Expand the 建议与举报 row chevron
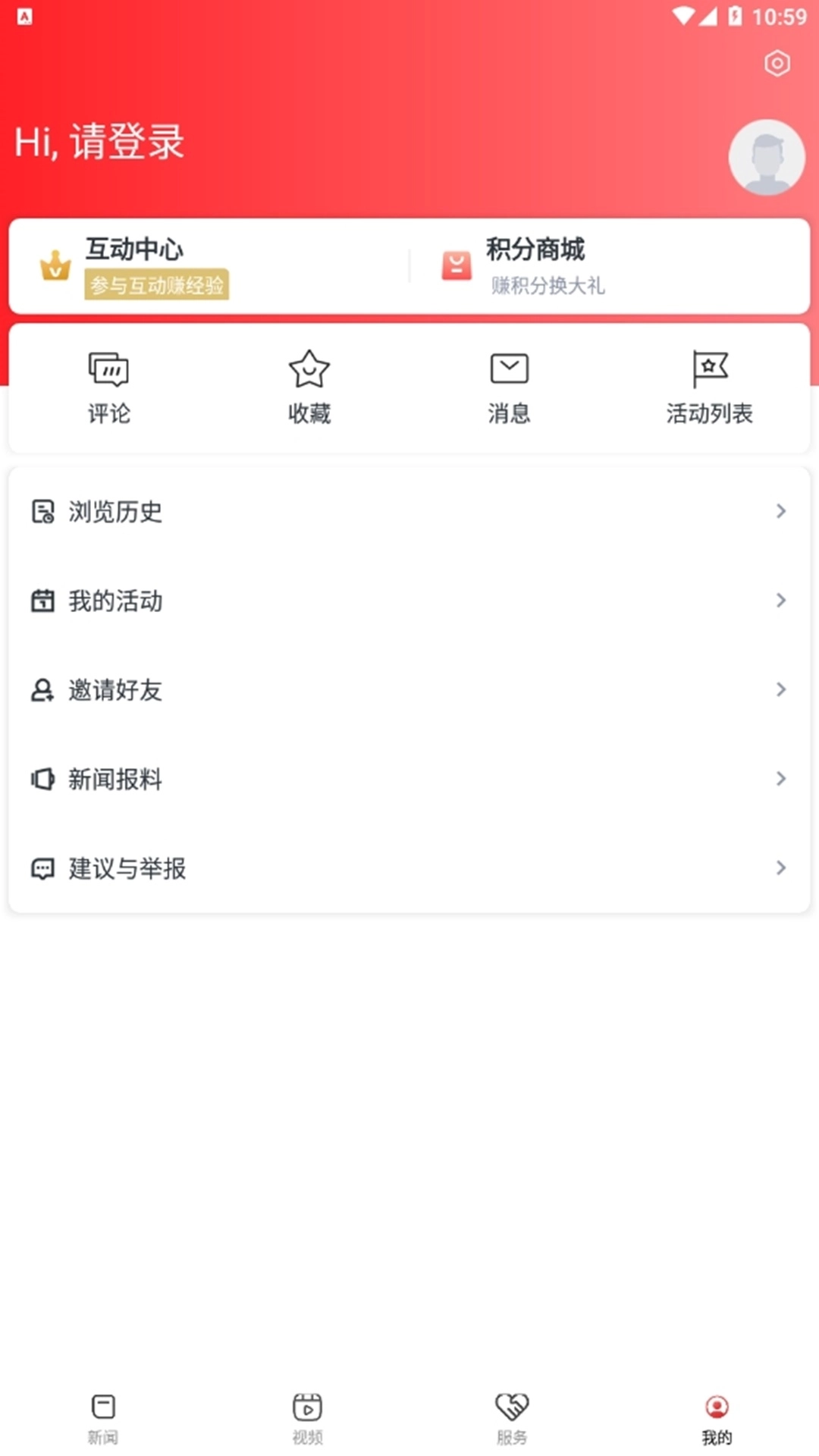 tap(781, 868)
